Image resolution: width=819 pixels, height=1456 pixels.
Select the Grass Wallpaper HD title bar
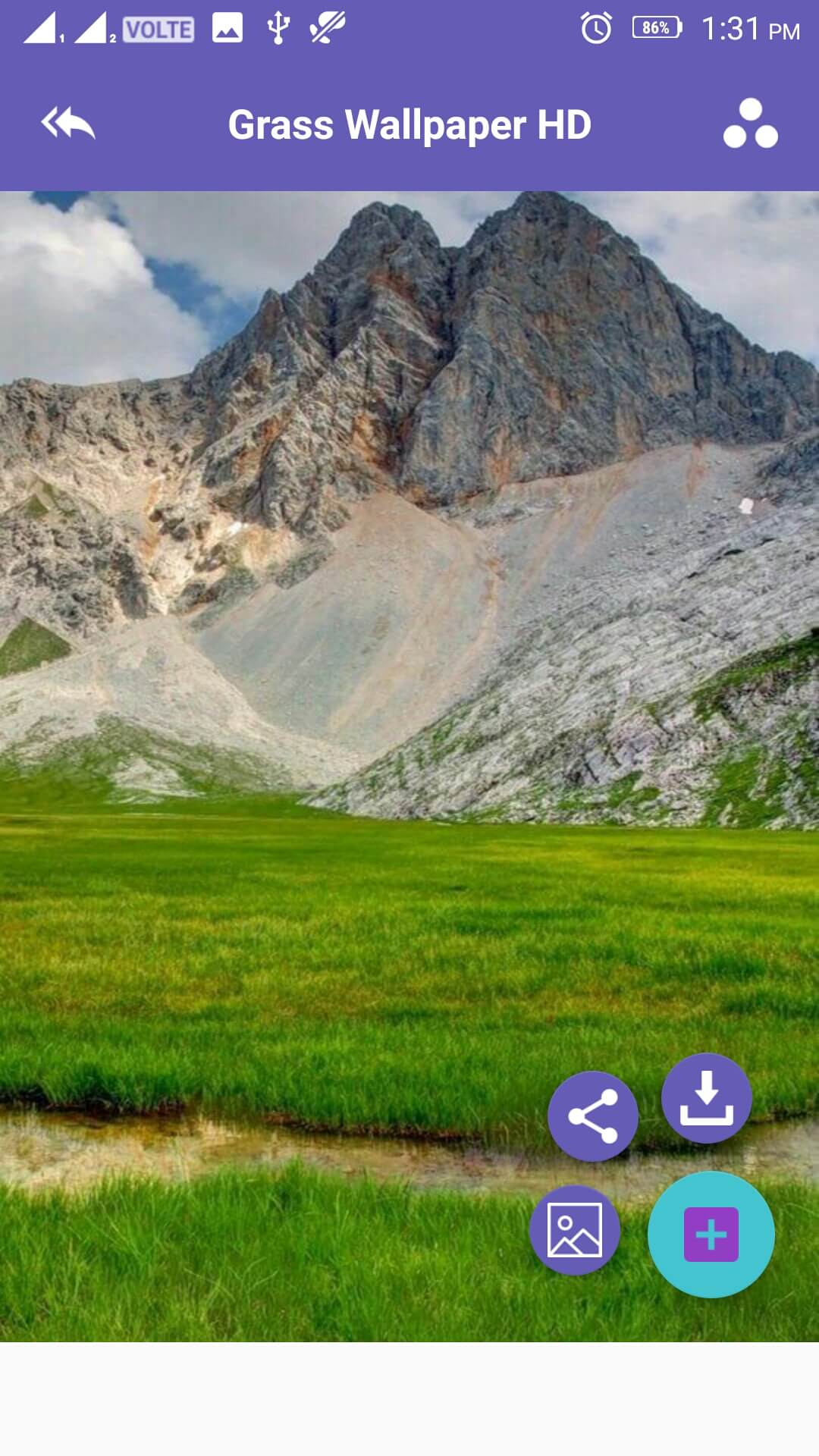pyautogui.click(x=409, y=125)
